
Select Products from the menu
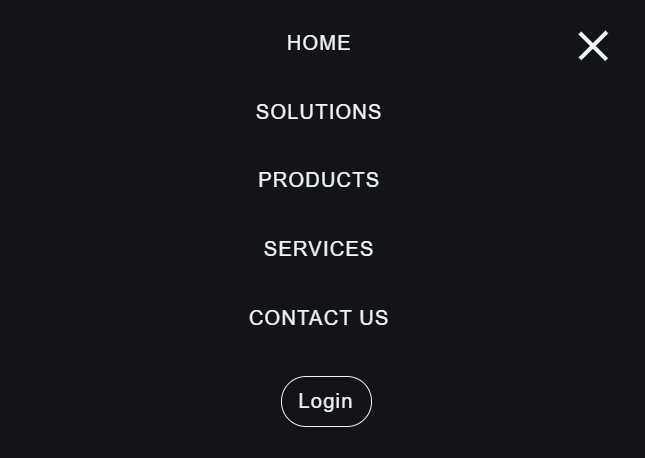pyautogui.click(x=319, y=180)
